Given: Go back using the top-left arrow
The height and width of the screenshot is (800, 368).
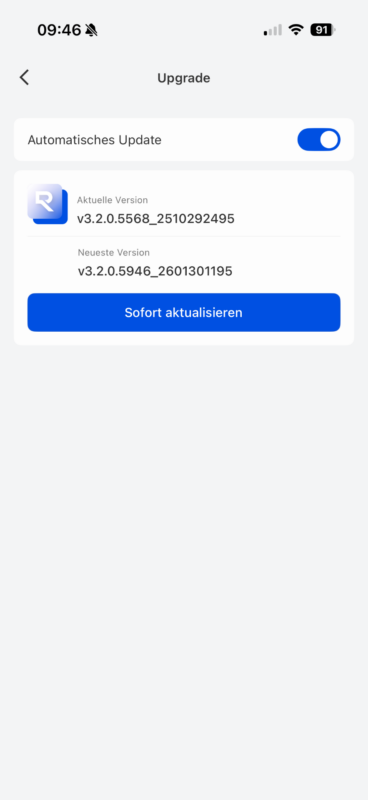Looking at the screenshot, I should 24,78.
